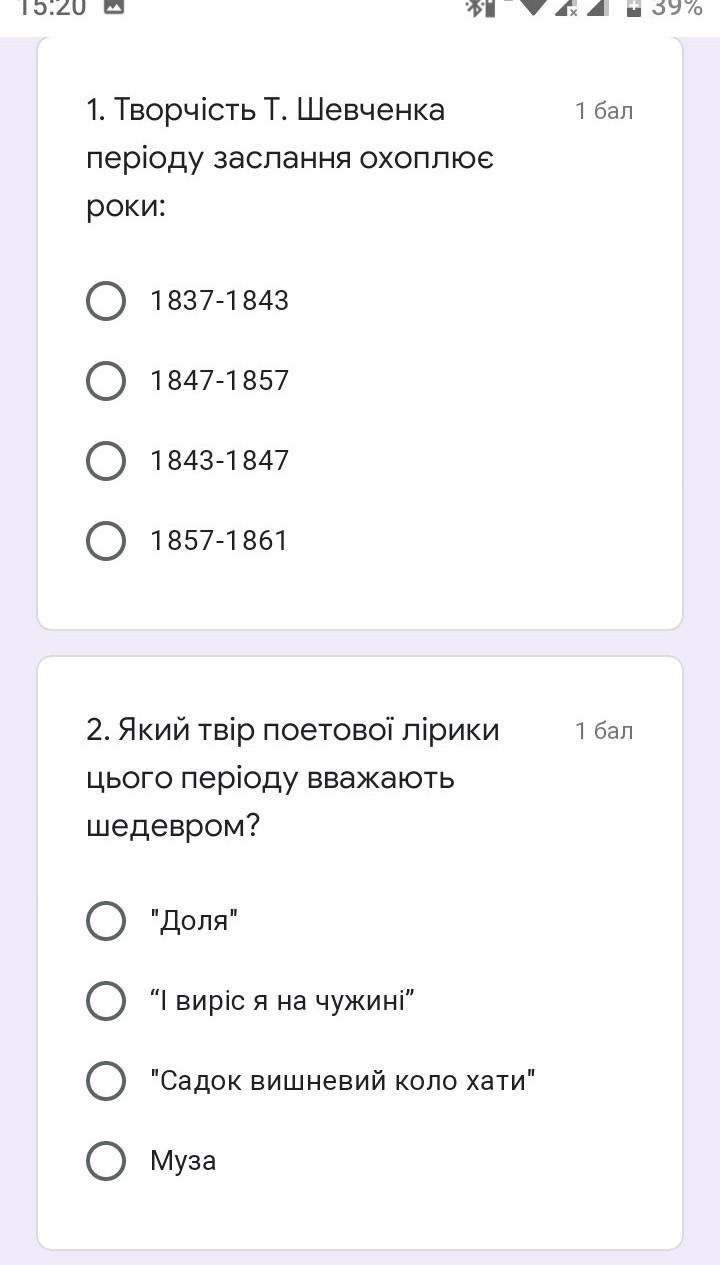Select the 1837-1843 answer option
Screen dimensions: 720x1265
coord(106,301)
